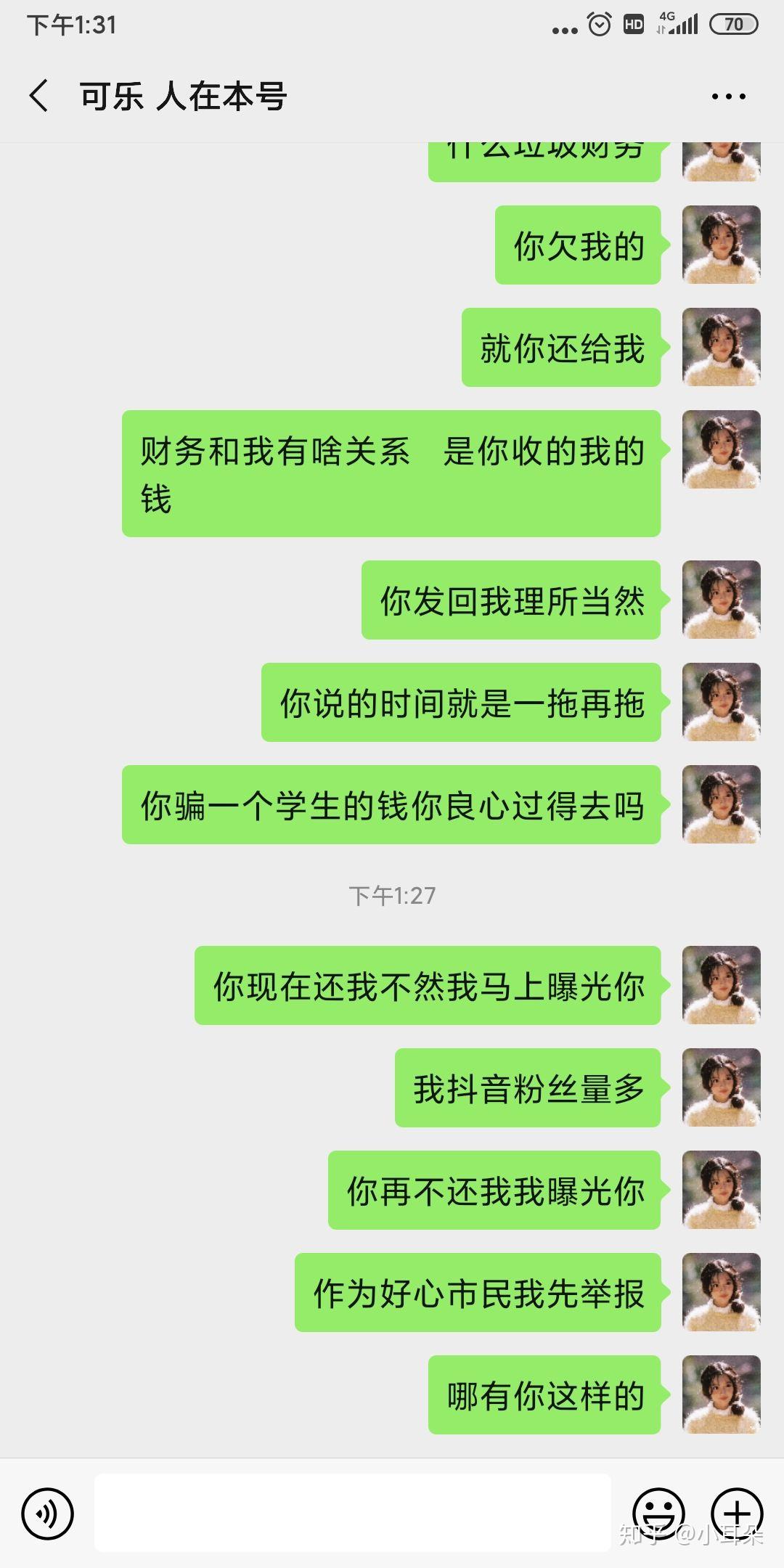784x1568 pixels.
Task: Open the three-dot chat info menu
Action: (728, 97)
